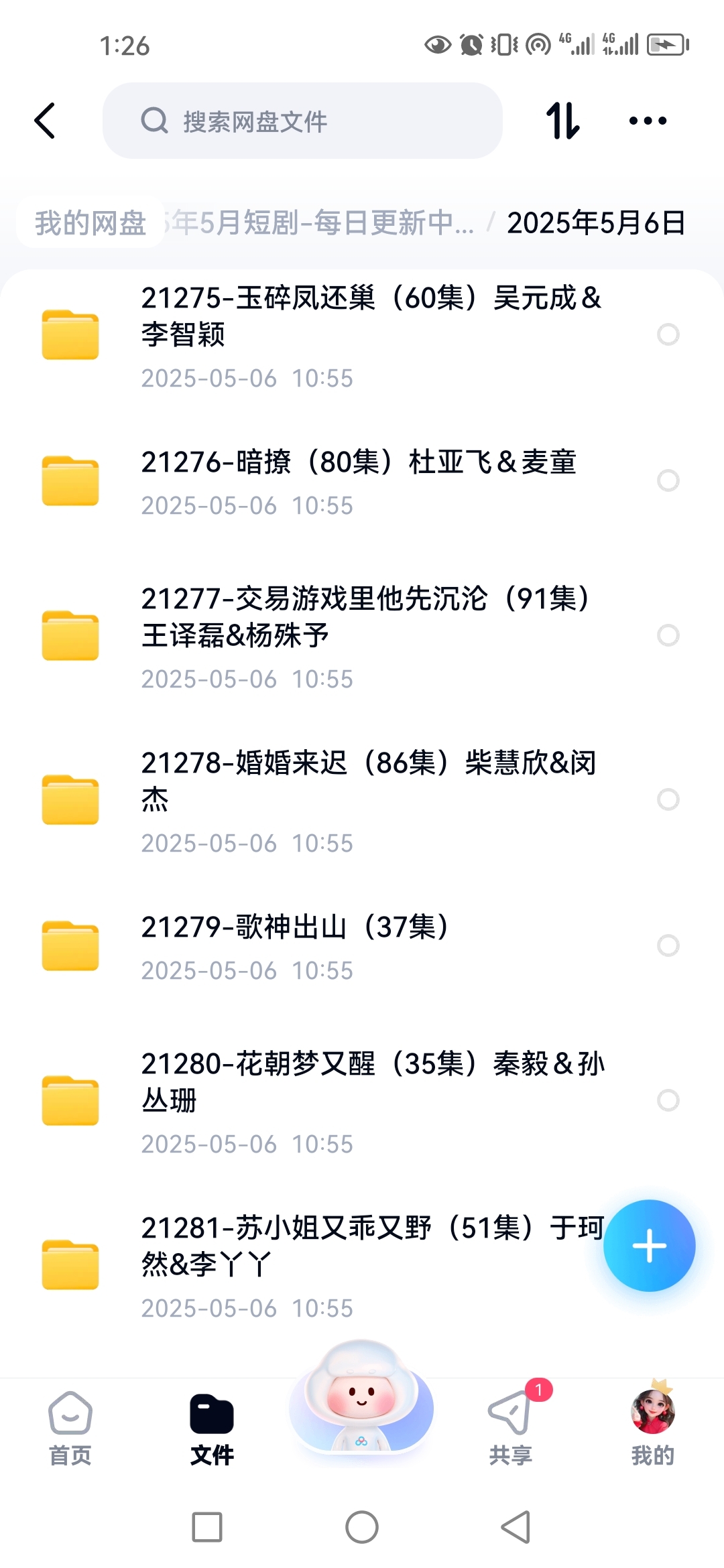Switch to the 首页 tab
The width and height of the screenshot is (724, 1568).
[70, 1428]
